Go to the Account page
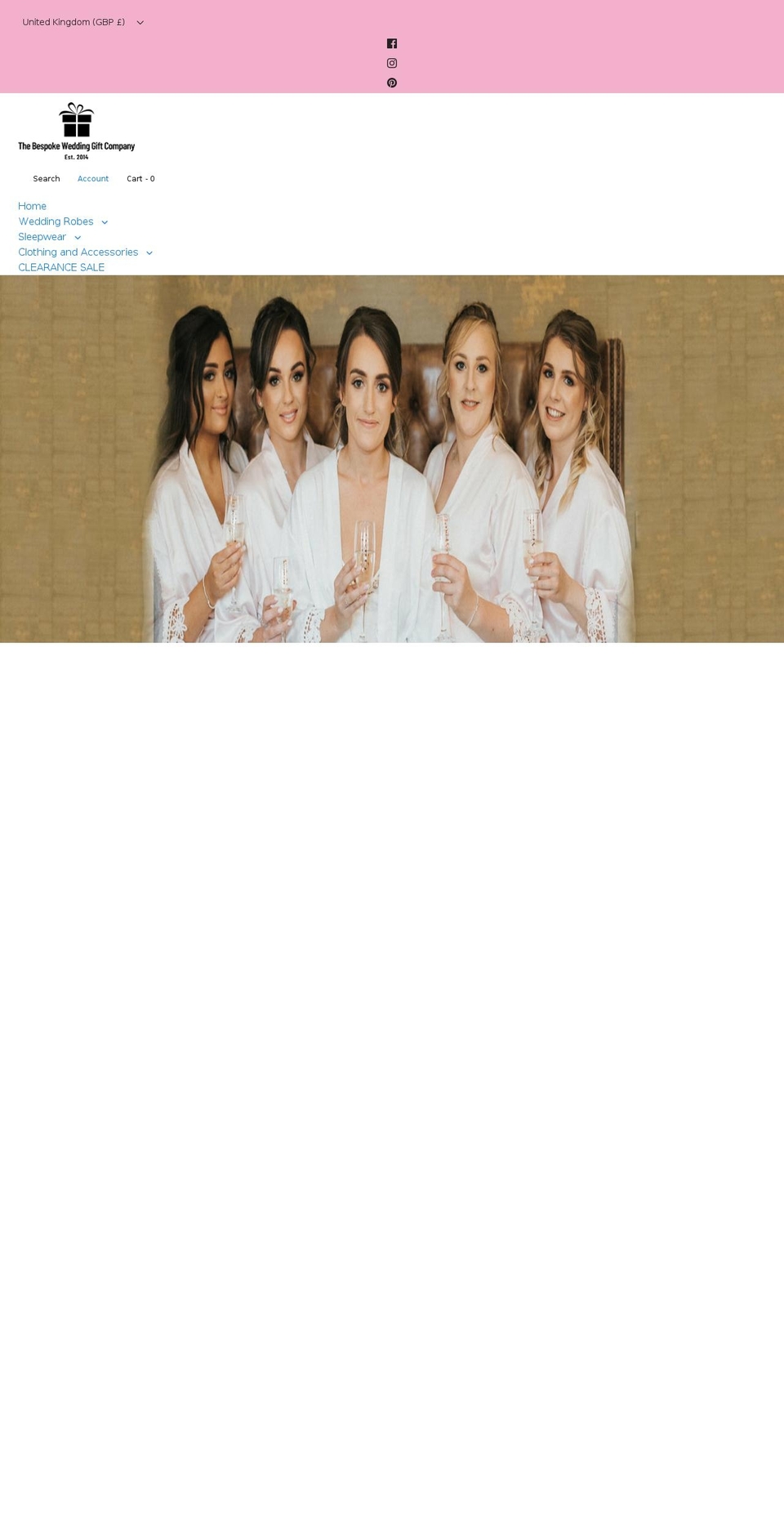Viewport: 784px width, 1532px height. 93,179
